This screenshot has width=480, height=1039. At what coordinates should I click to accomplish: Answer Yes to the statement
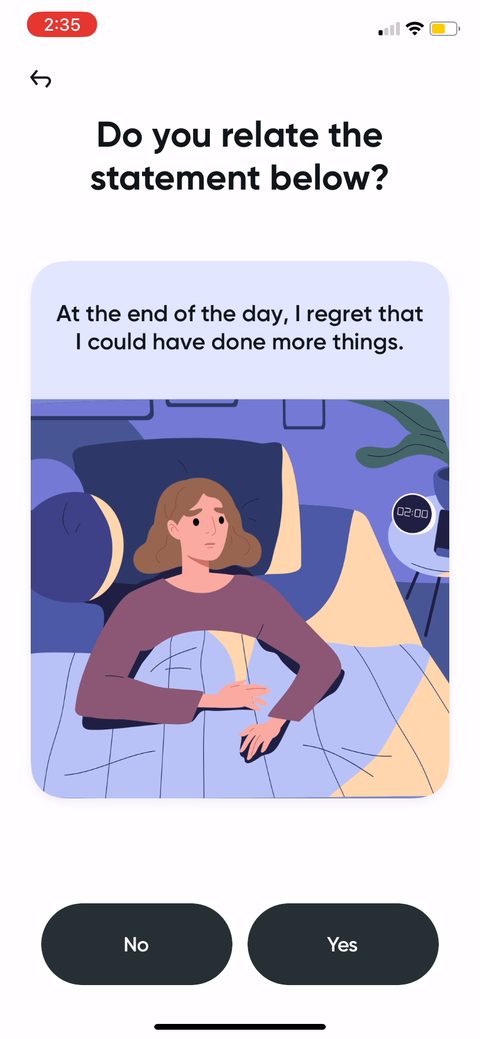coord(343,944)
